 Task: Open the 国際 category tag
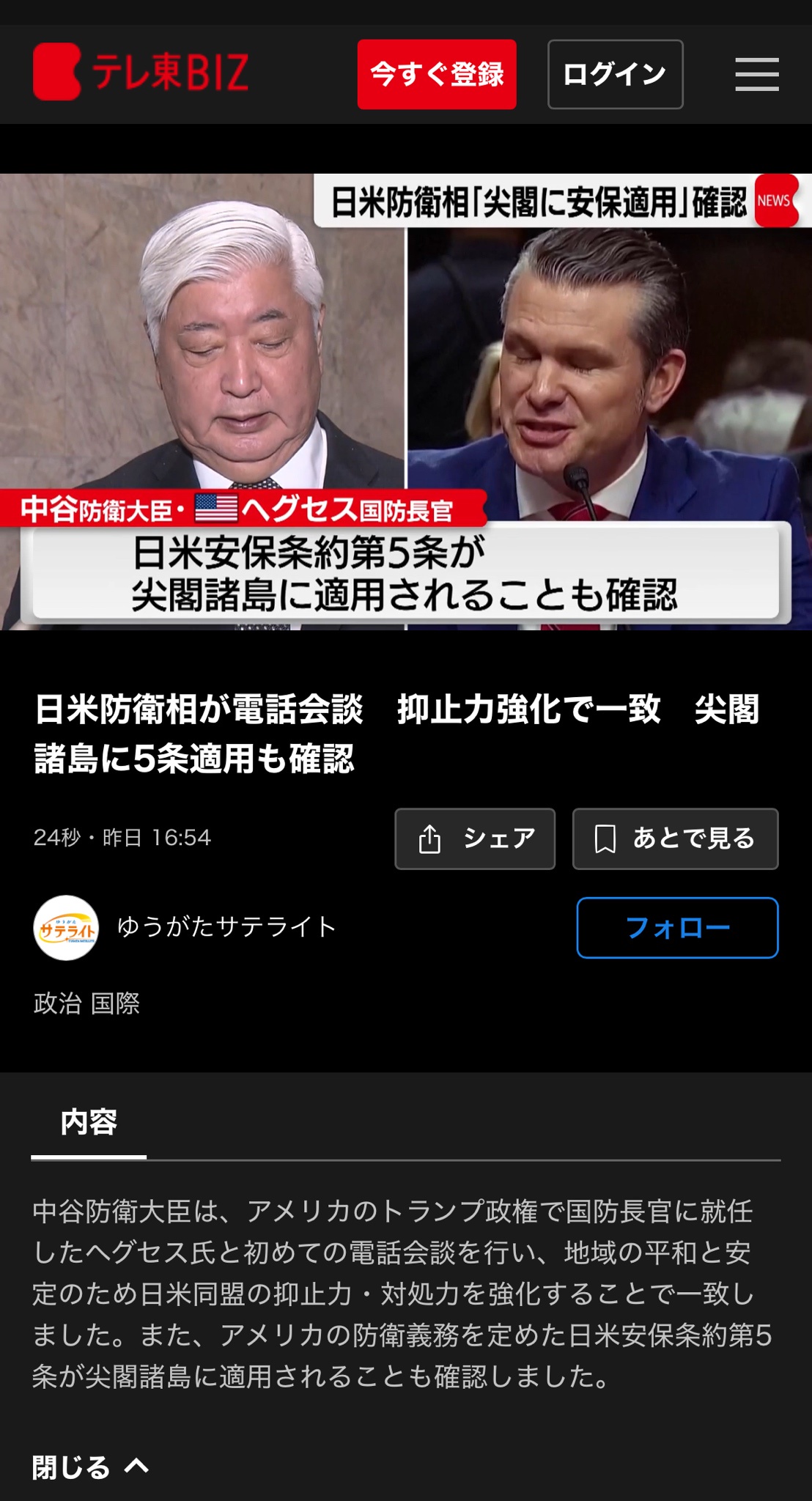[116, 1003]
